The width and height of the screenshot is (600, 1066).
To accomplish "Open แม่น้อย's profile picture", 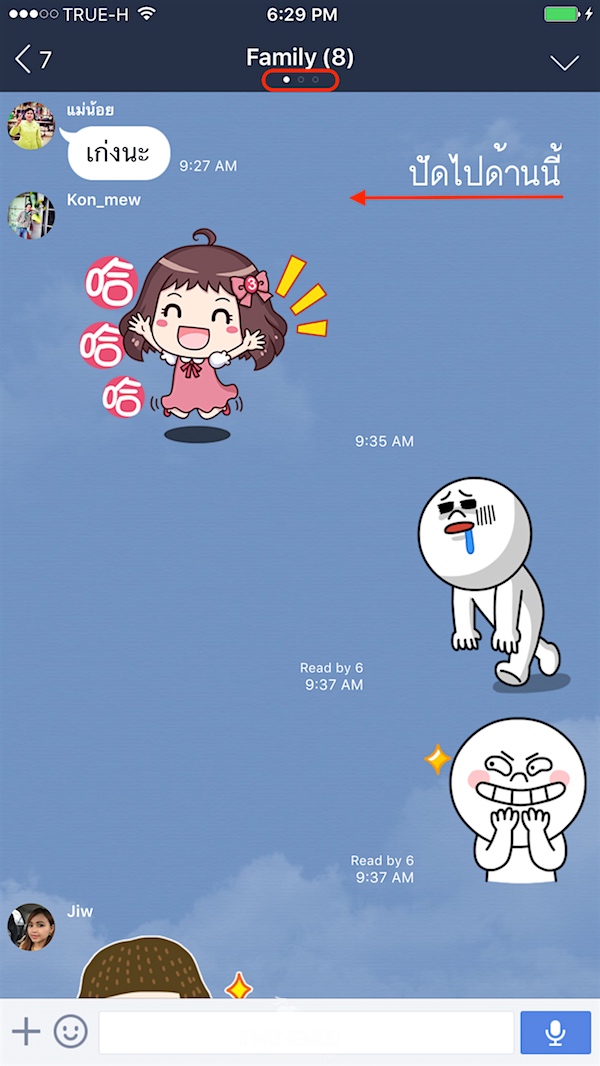I will tap(31, 125).
